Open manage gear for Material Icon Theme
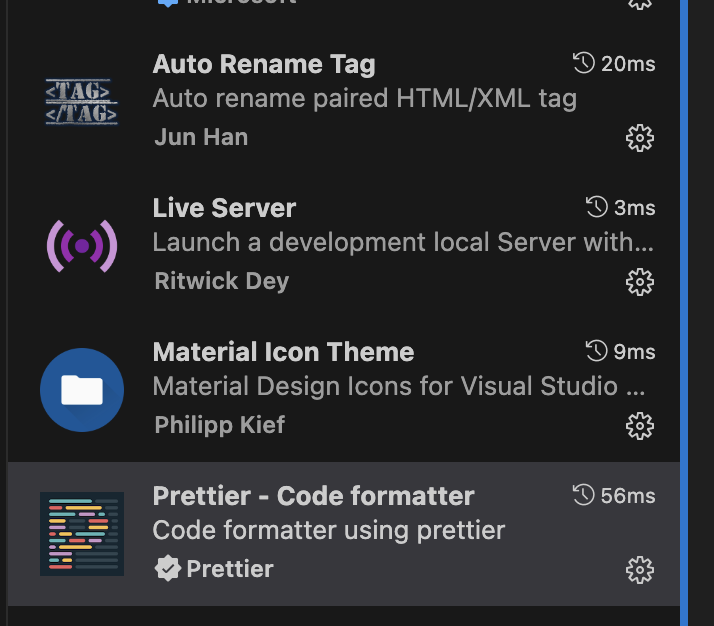This screenshot has width=714, height=626. coord(639,426)
